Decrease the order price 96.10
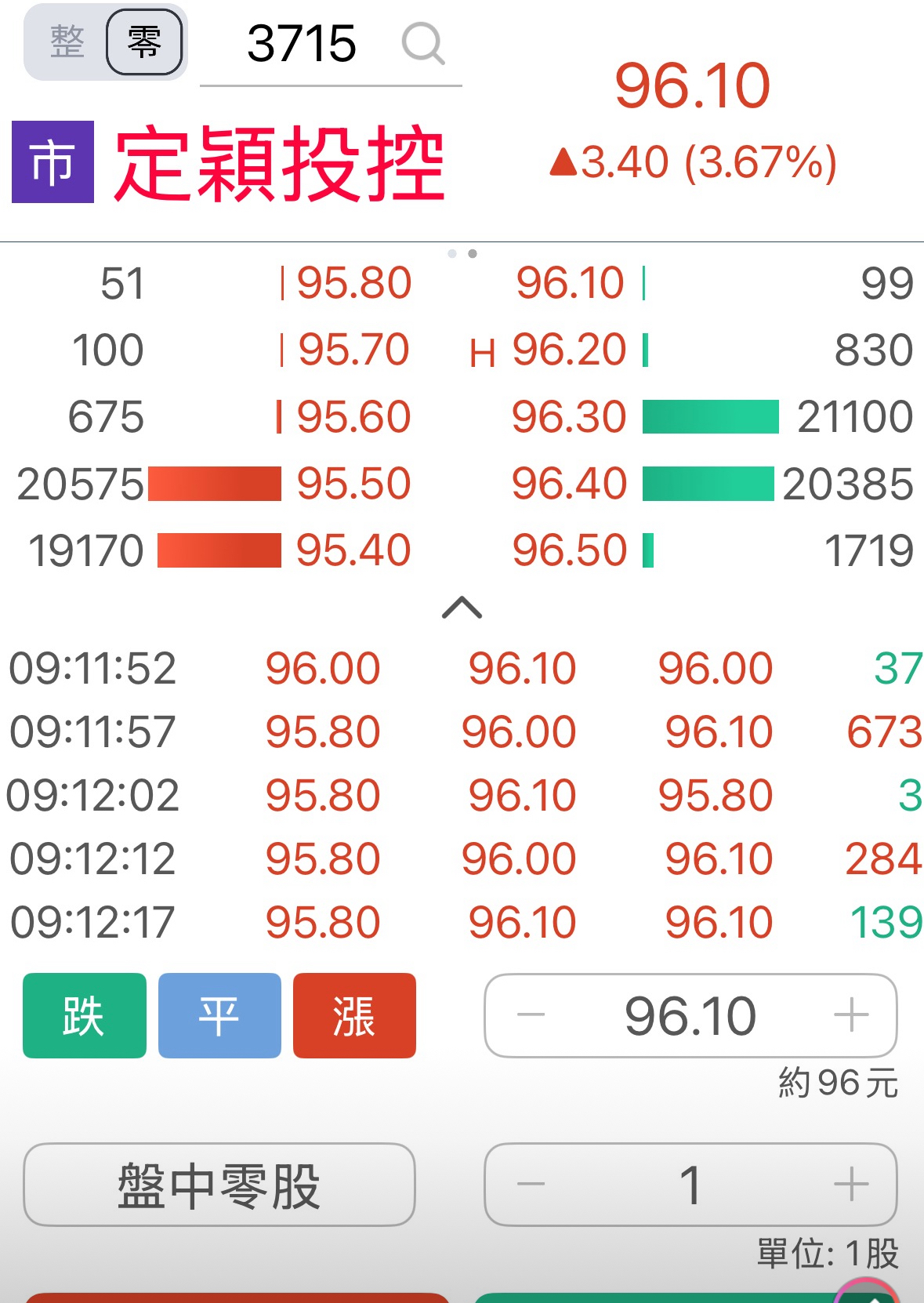Image resolution: width=924 pixels, height=1303 pixels. (x=531, y=1015)
